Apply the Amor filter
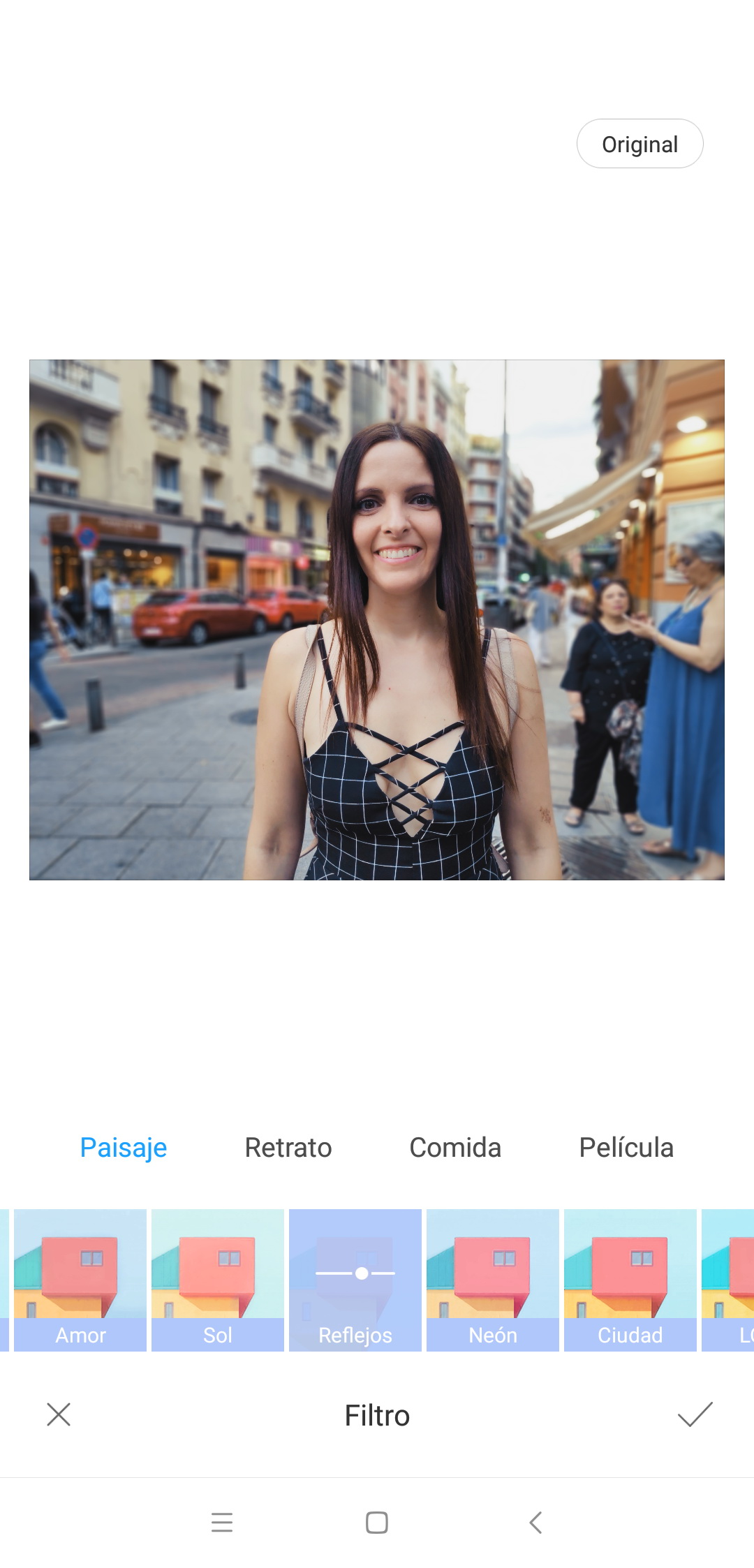Image resolution: width=754 pixels, height=1568 pixels. click(80, 1280)
